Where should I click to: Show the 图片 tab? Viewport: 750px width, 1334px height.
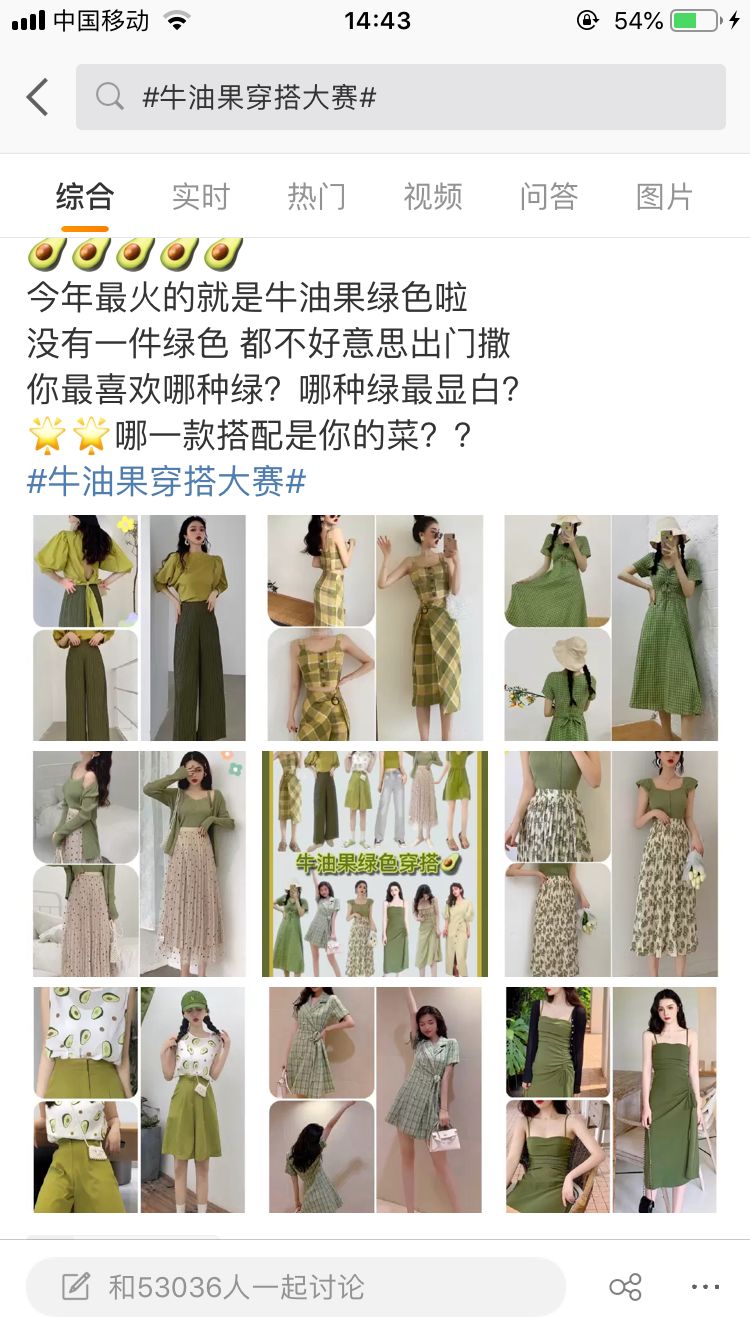664,196
